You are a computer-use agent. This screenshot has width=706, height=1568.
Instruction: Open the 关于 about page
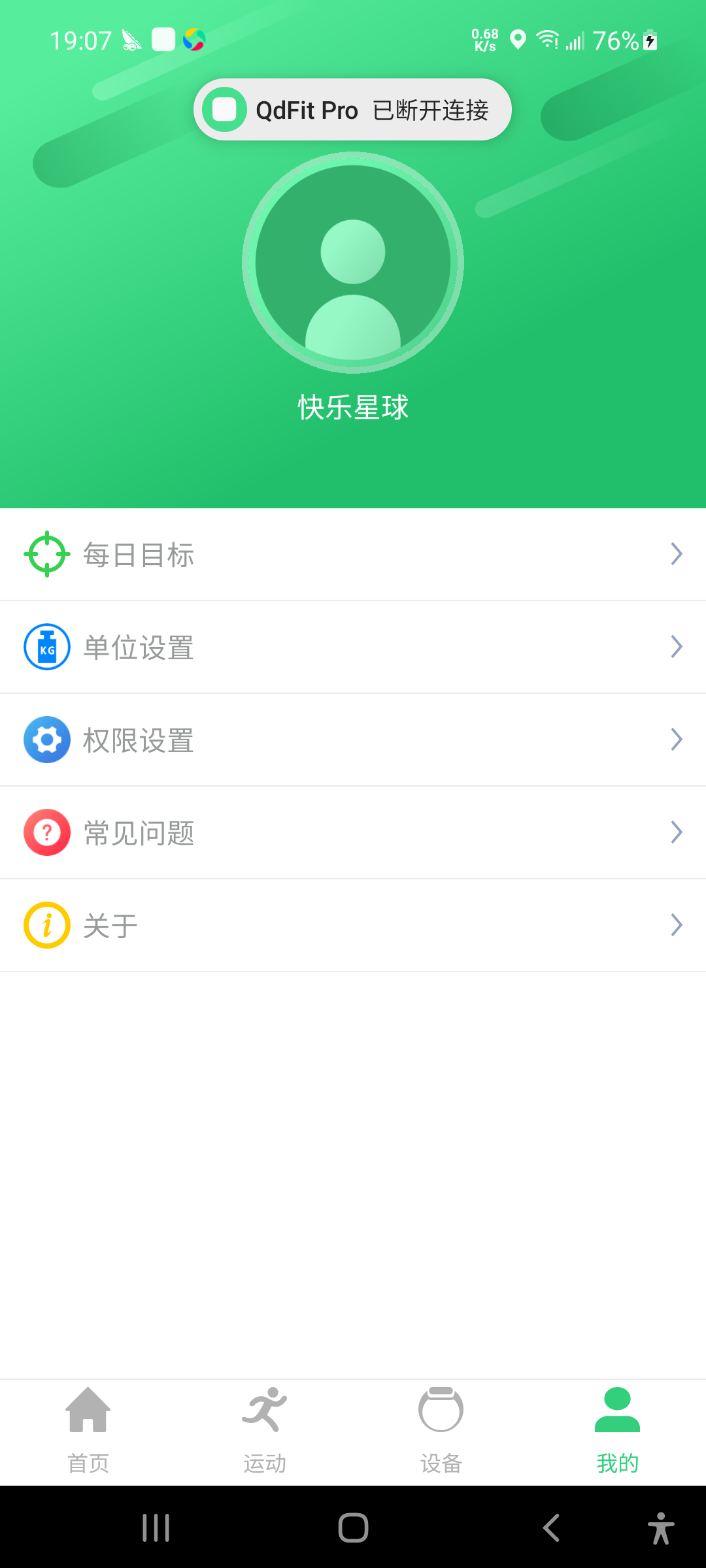[x=353, y=926]
